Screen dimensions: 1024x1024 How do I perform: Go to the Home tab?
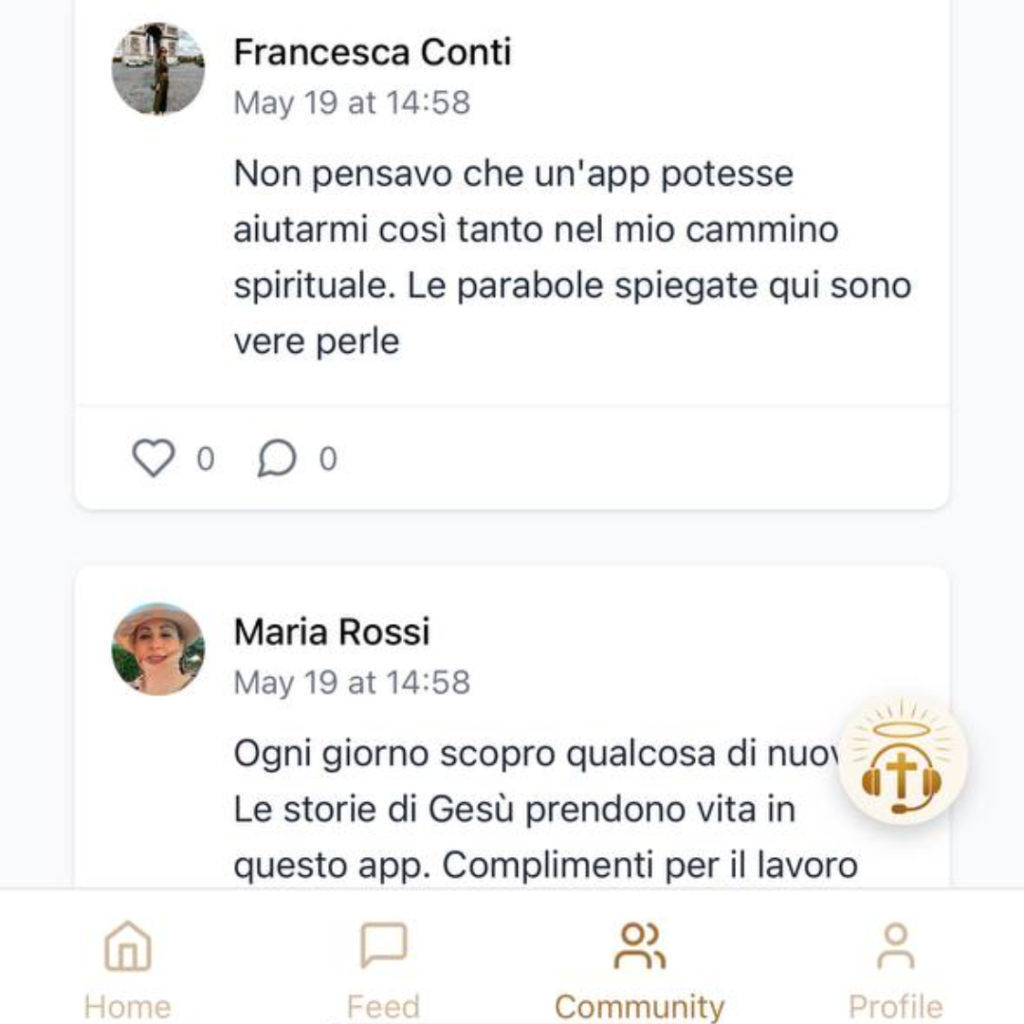(x=127, y=968)
